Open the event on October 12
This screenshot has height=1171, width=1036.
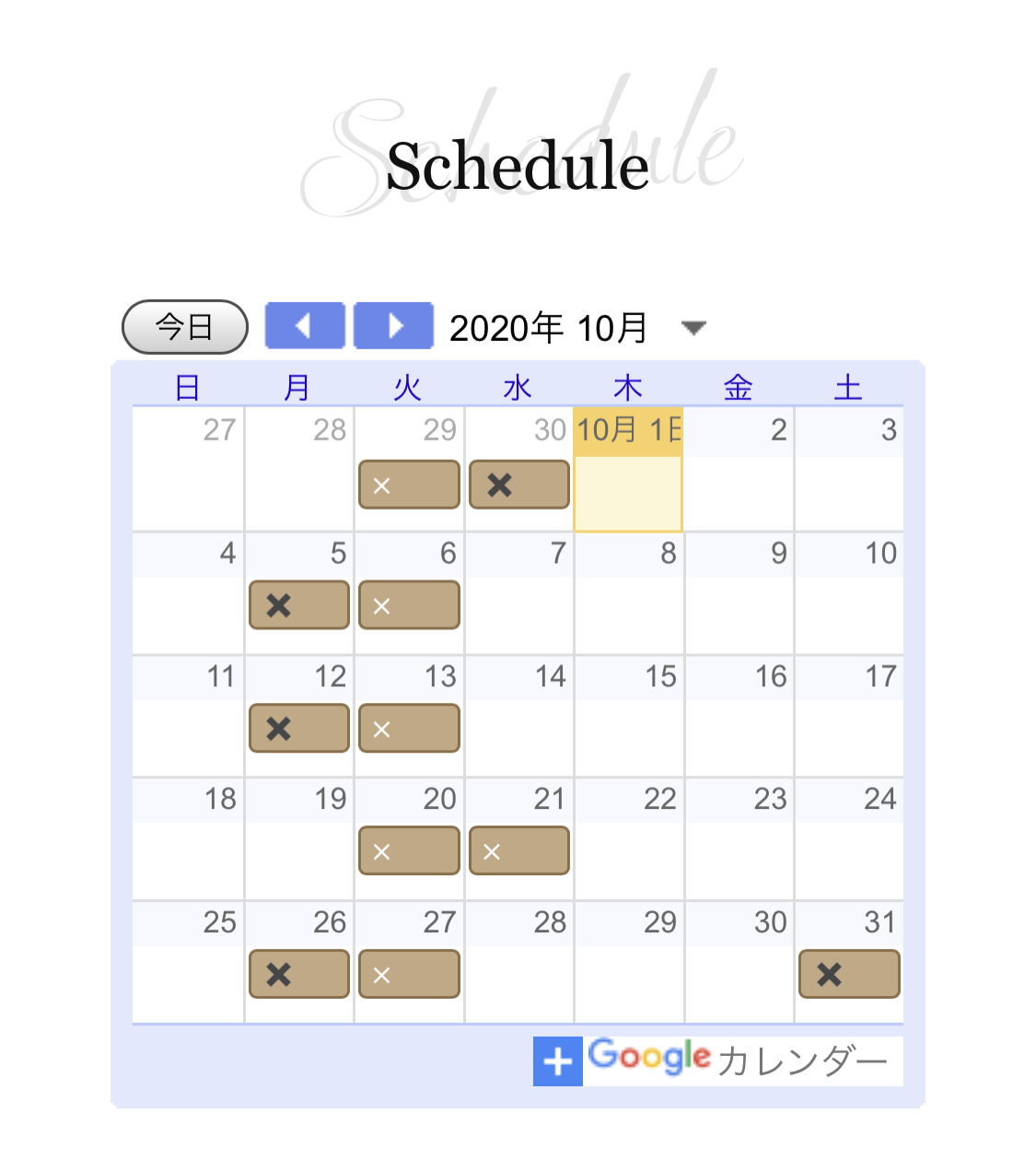[299, 729]
